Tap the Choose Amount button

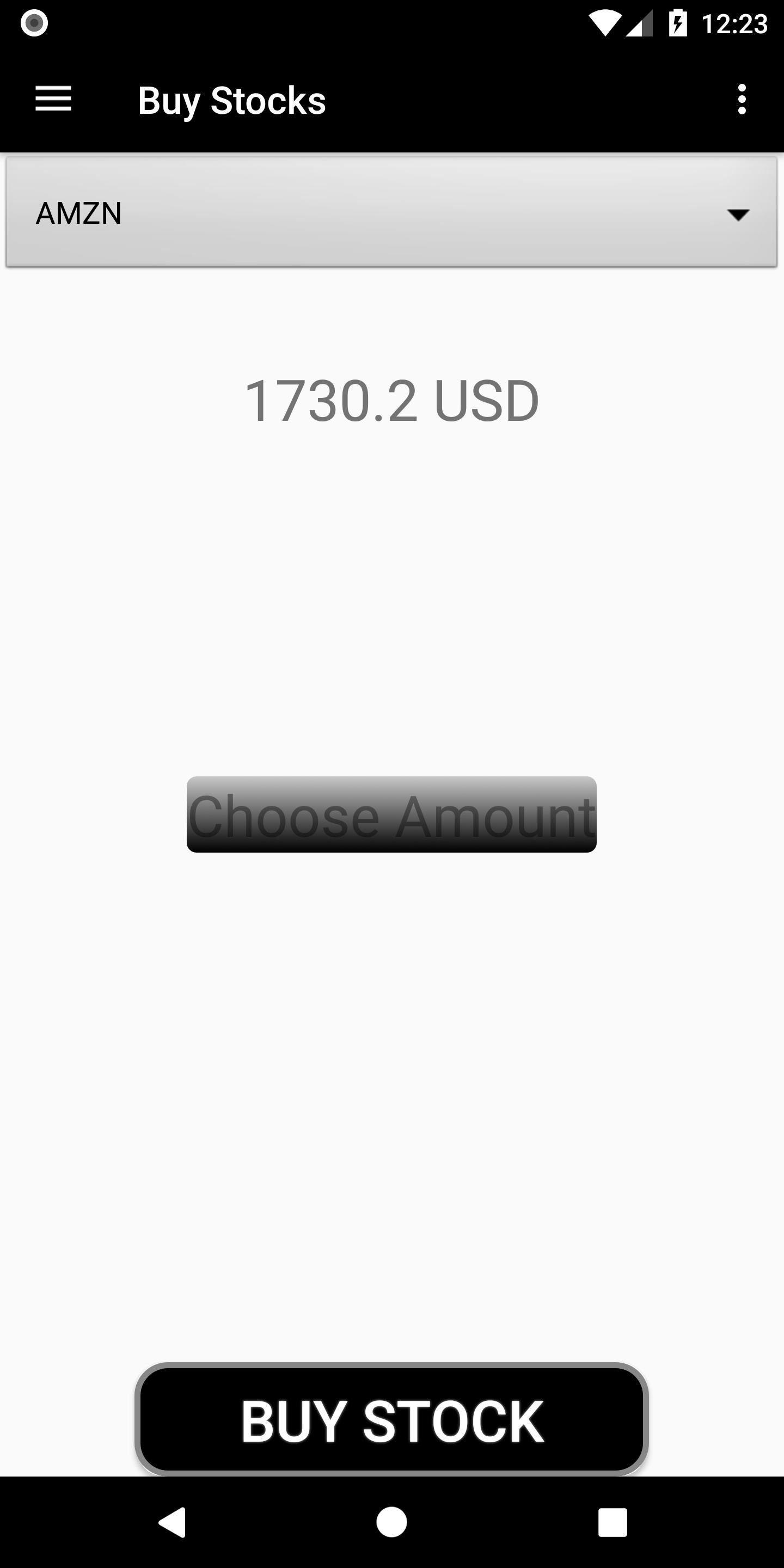(391, 814)
